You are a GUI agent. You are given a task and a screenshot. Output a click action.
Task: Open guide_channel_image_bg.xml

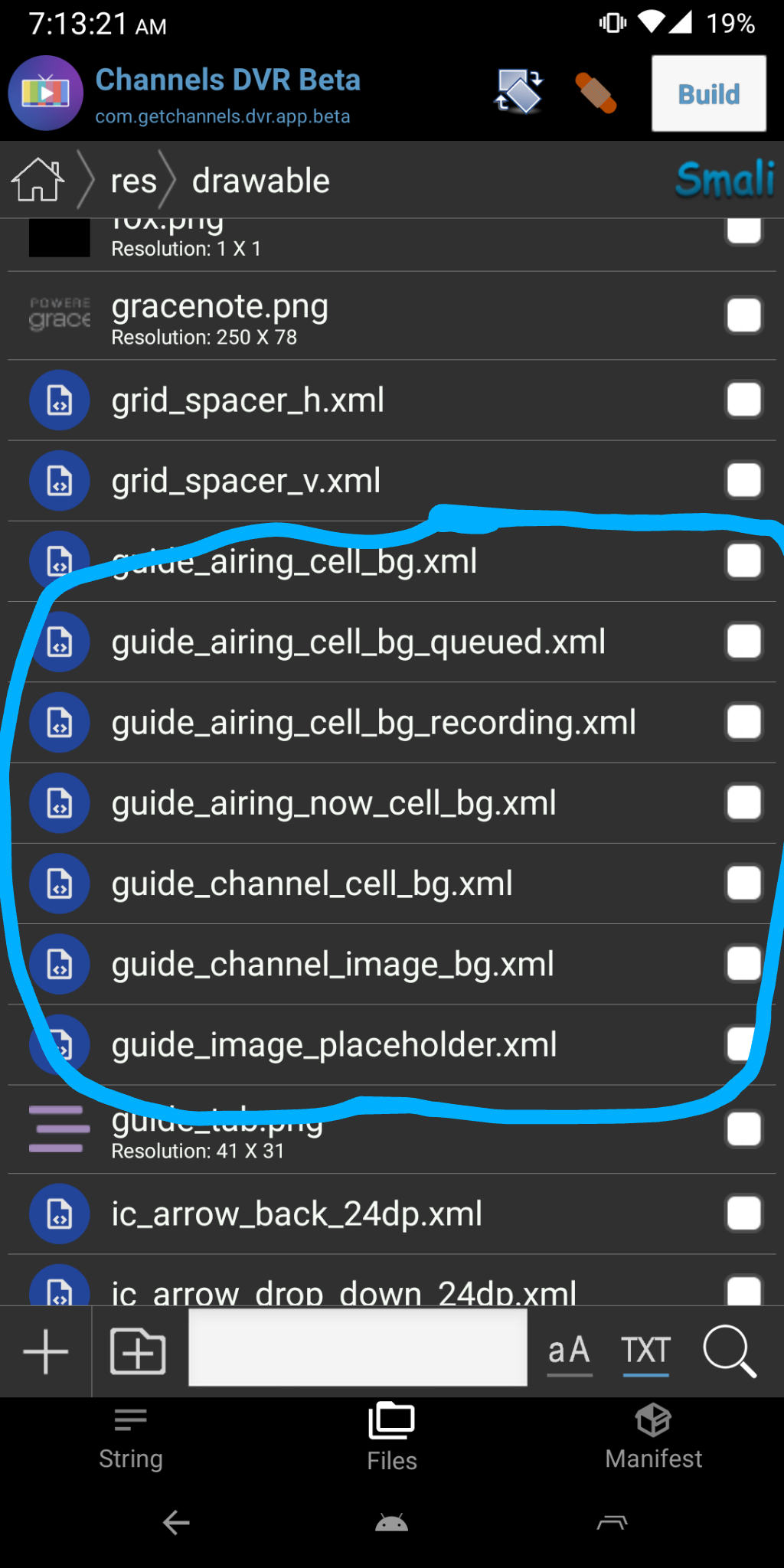coord(332,964)
